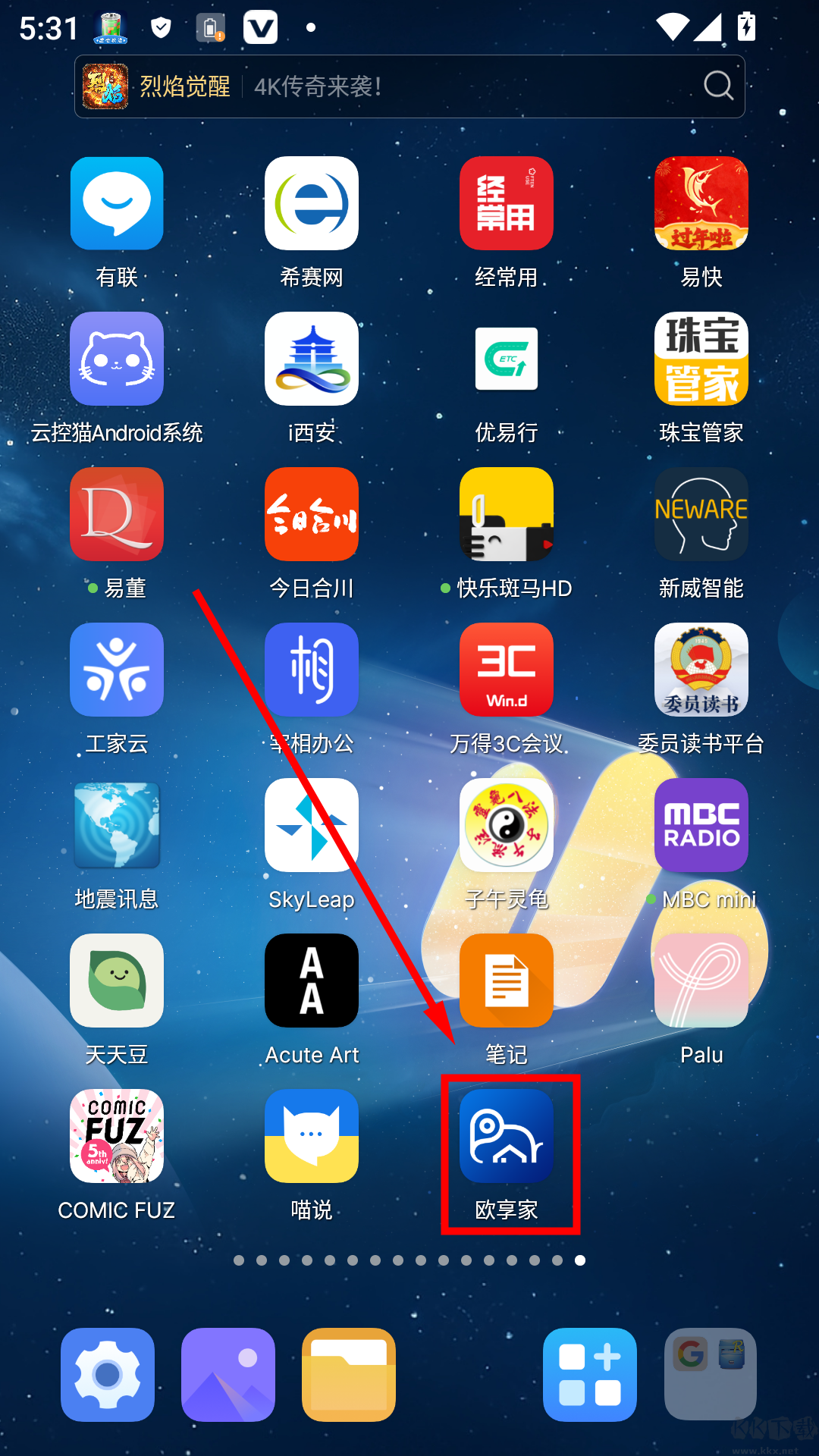Tap the search bar at the top

[409, 86]
